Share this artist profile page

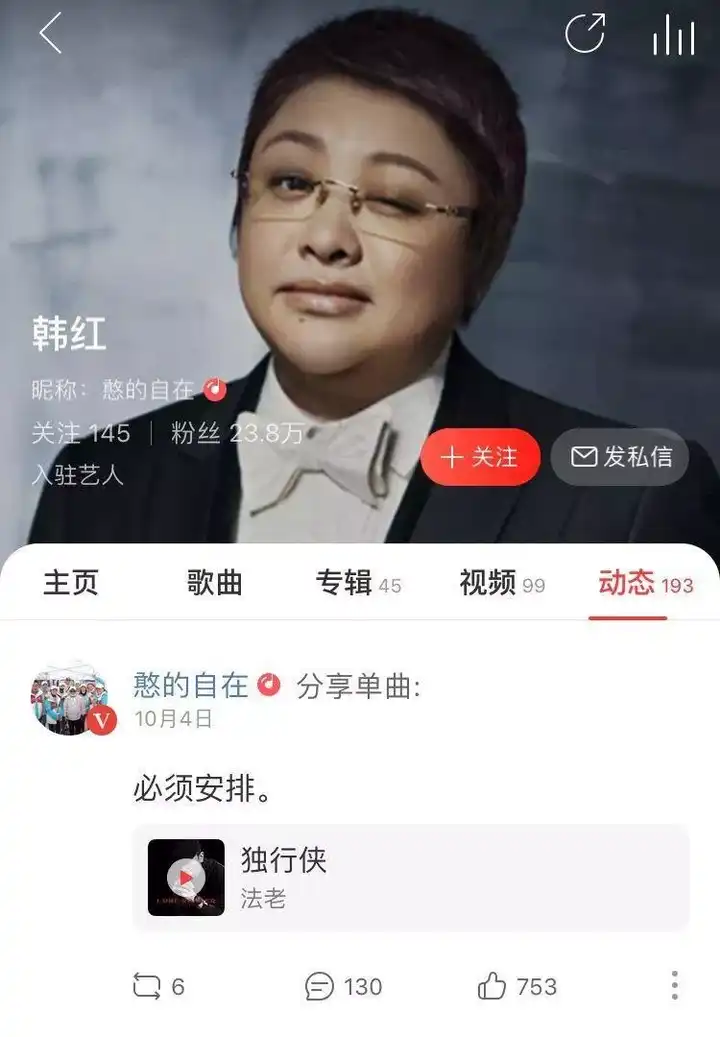585,35
